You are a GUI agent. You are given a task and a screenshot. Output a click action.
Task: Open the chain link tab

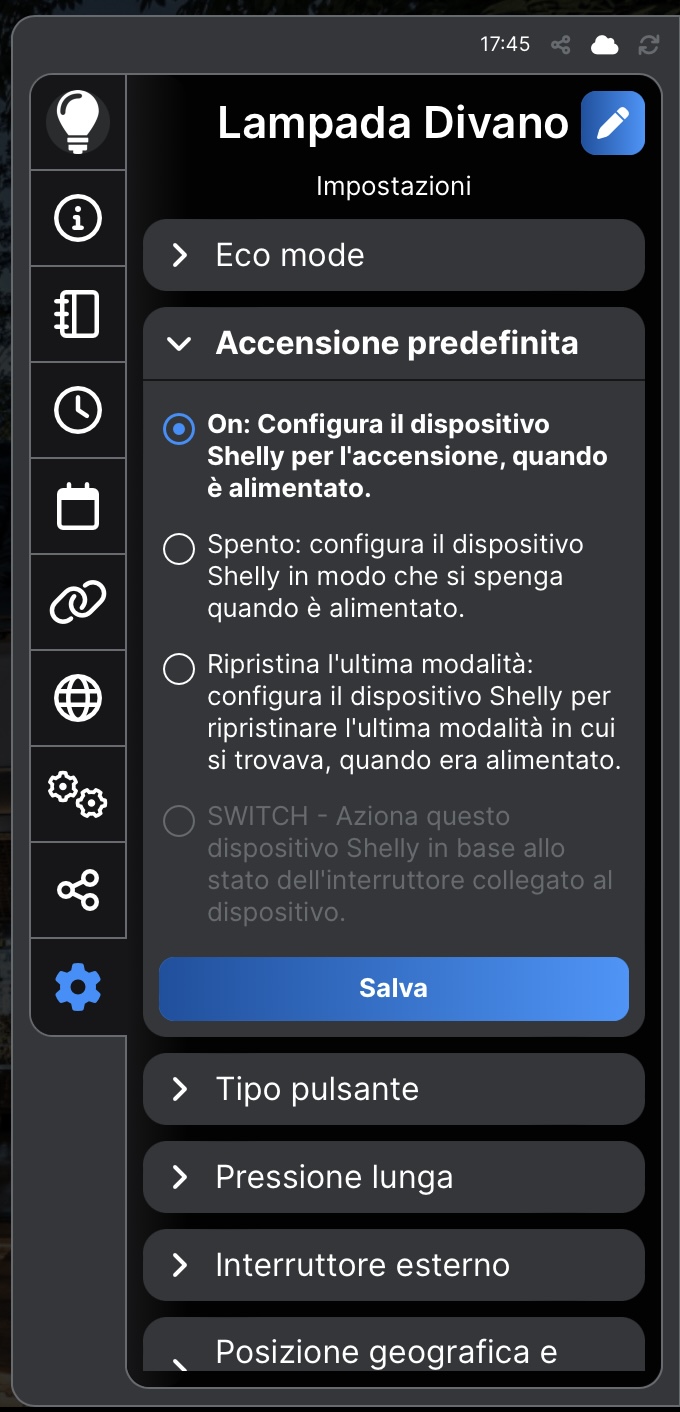(78, 602)
